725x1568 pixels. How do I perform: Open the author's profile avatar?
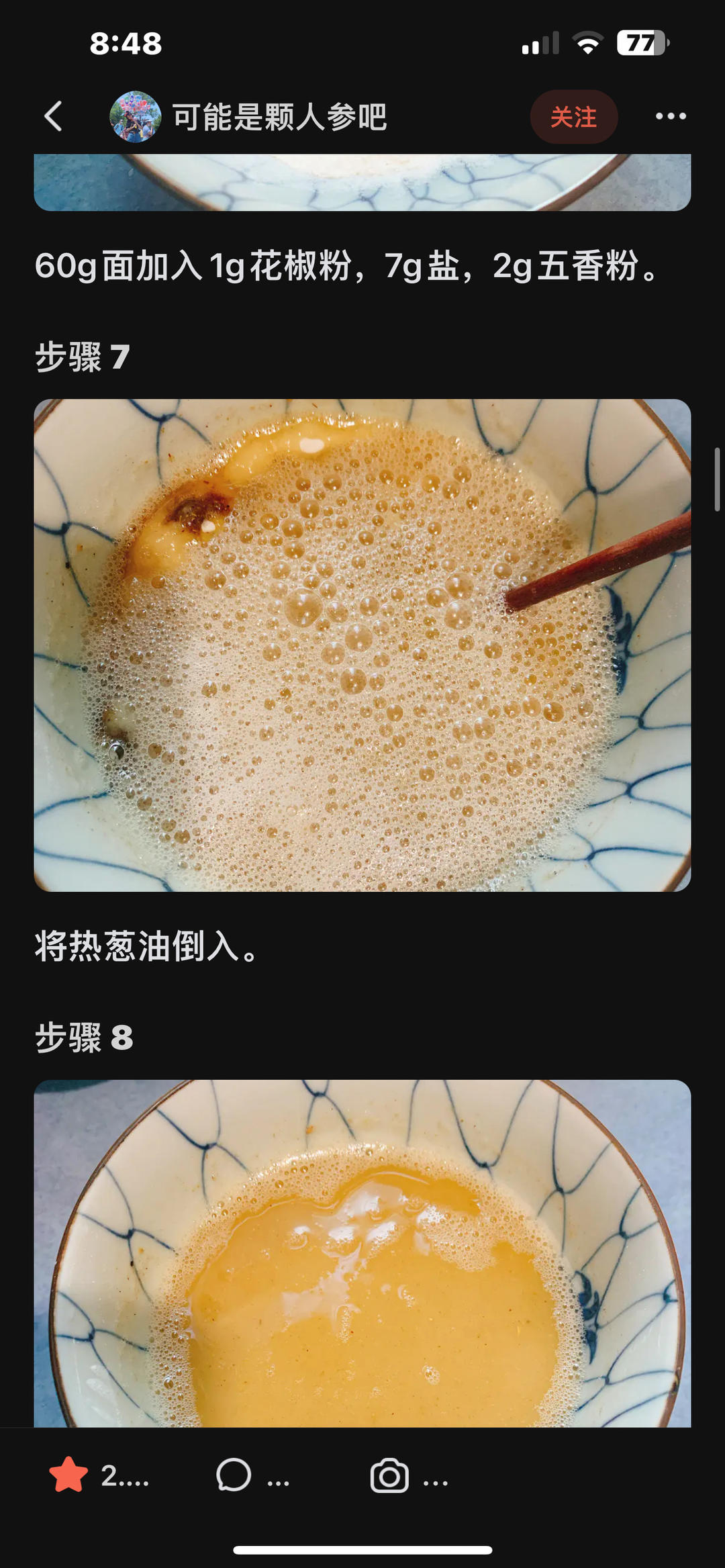pyautogui.click(x=135, y=117)
